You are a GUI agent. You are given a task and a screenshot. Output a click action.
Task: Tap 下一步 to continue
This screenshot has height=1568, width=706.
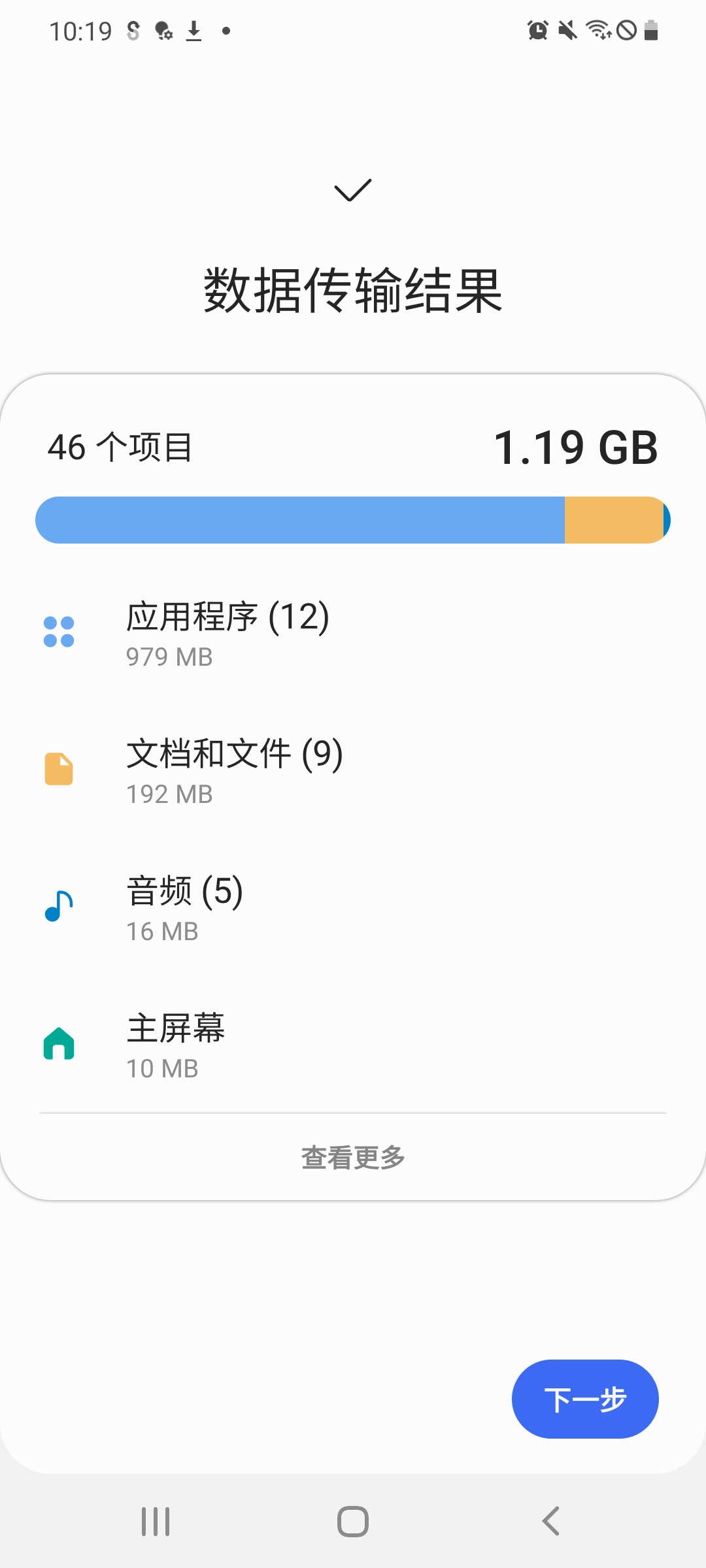click(585, 1399)
